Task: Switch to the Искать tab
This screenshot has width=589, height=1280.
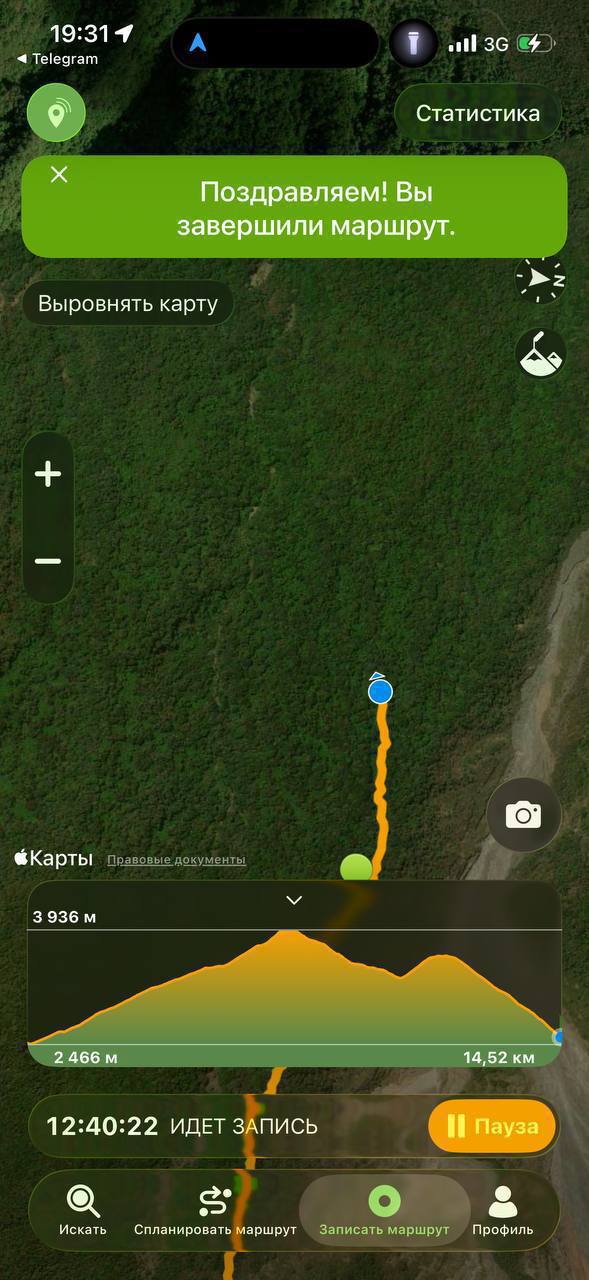Action: point(83,1210)
